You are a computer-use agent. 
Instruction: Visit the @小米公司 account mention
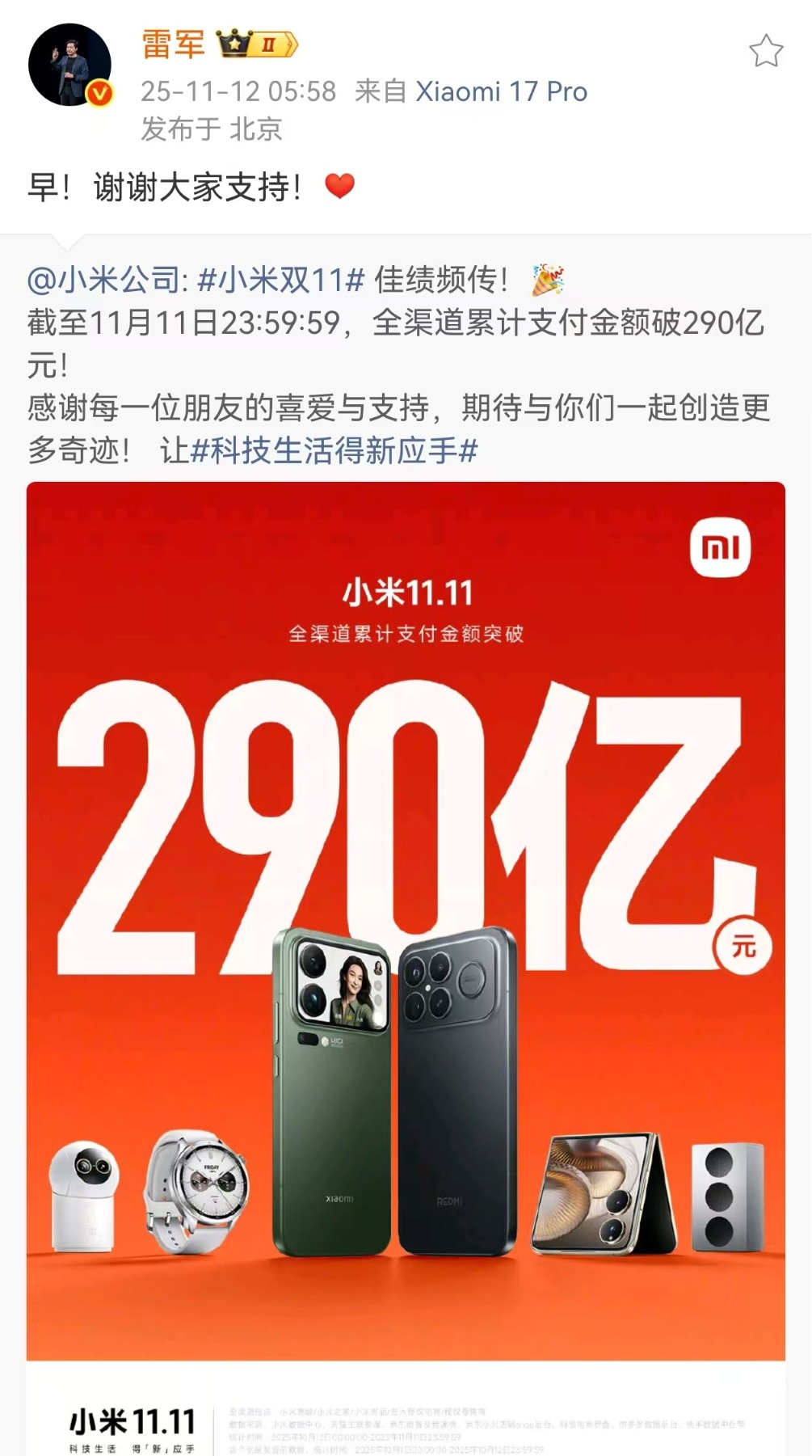(x=107, y=281)
